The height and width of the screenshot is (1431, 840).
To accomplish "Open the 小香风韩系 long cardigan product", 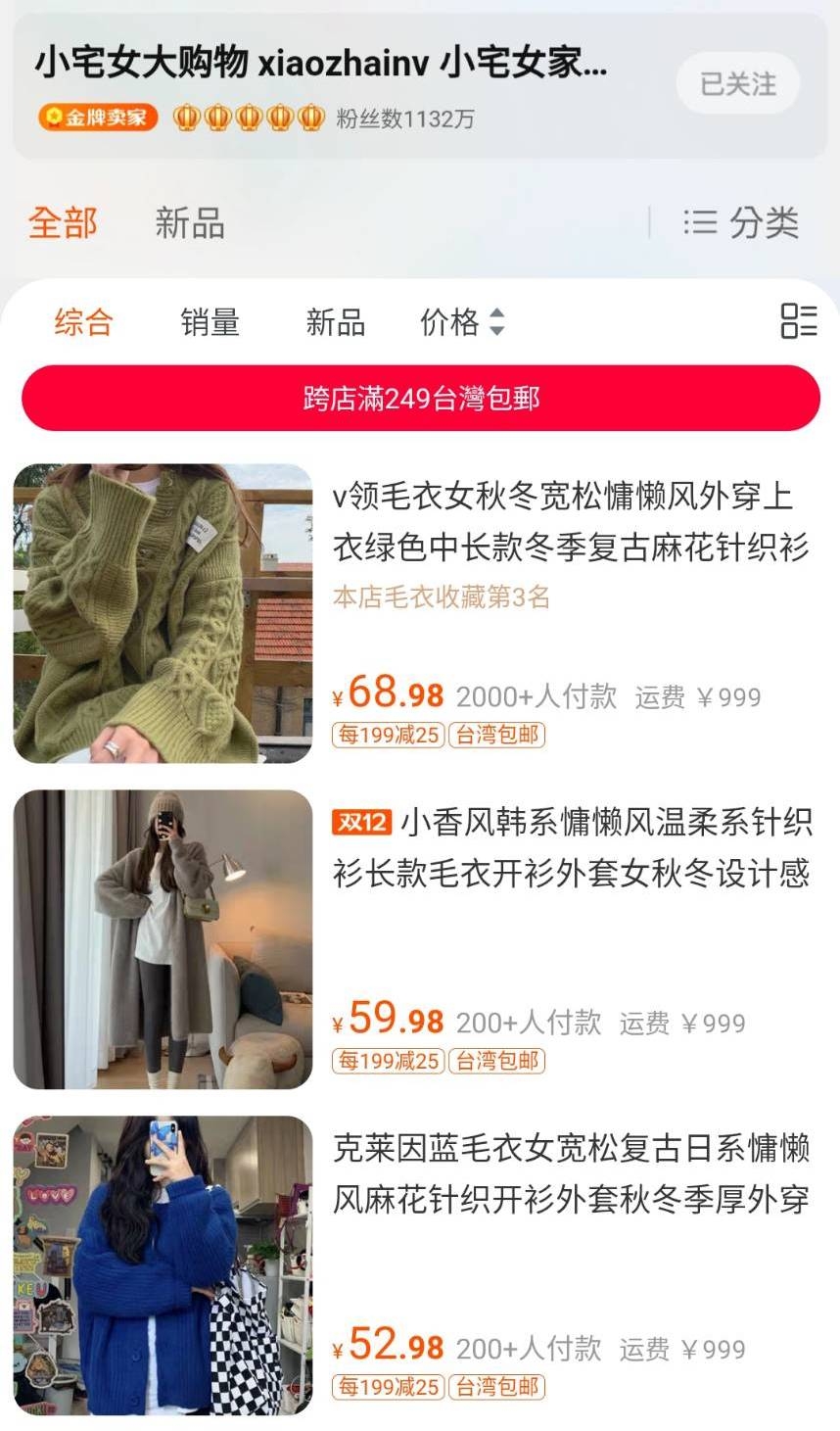I will (571, 848).
